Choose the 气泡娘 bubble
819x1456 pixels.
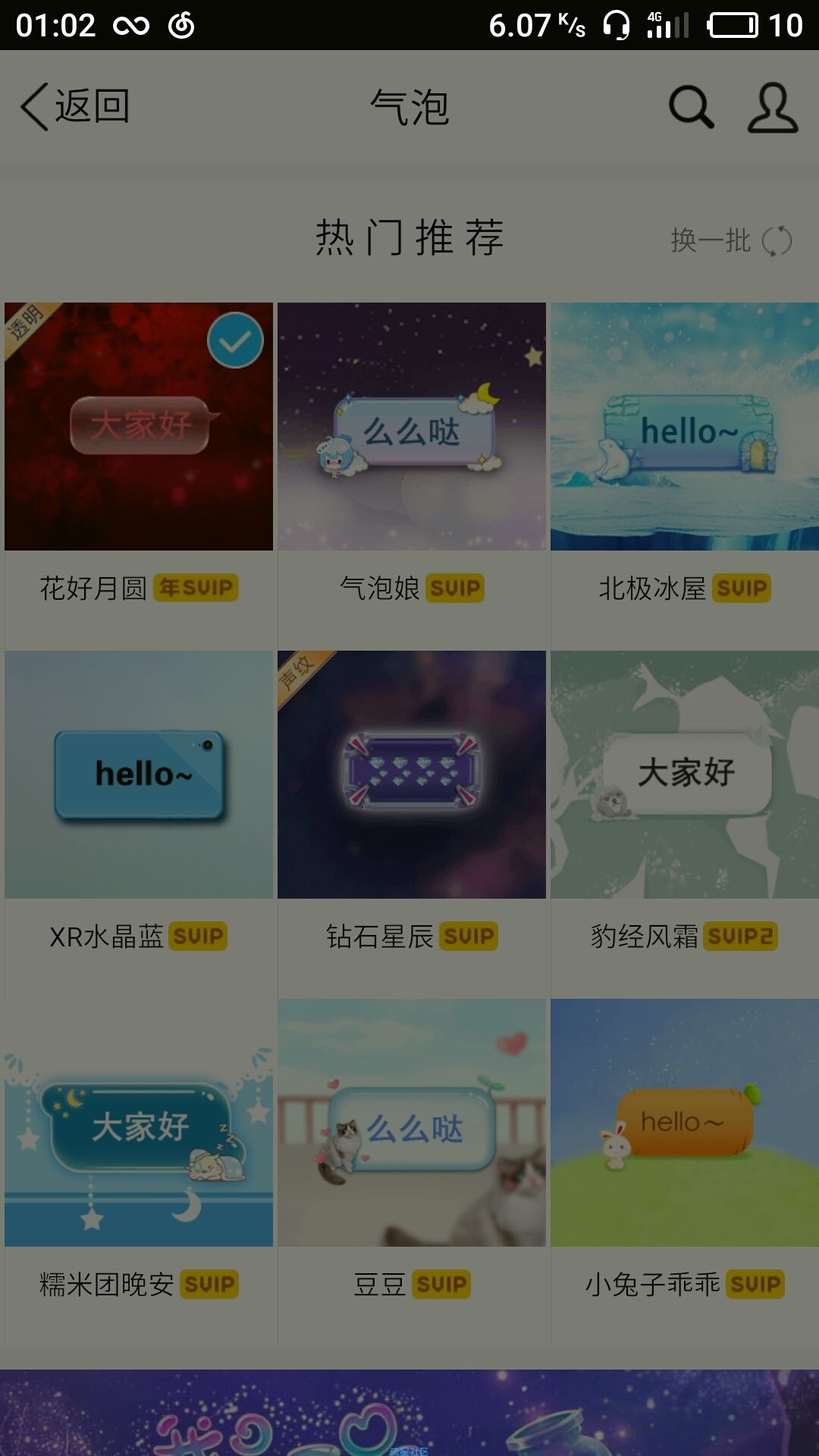point(412,427)
